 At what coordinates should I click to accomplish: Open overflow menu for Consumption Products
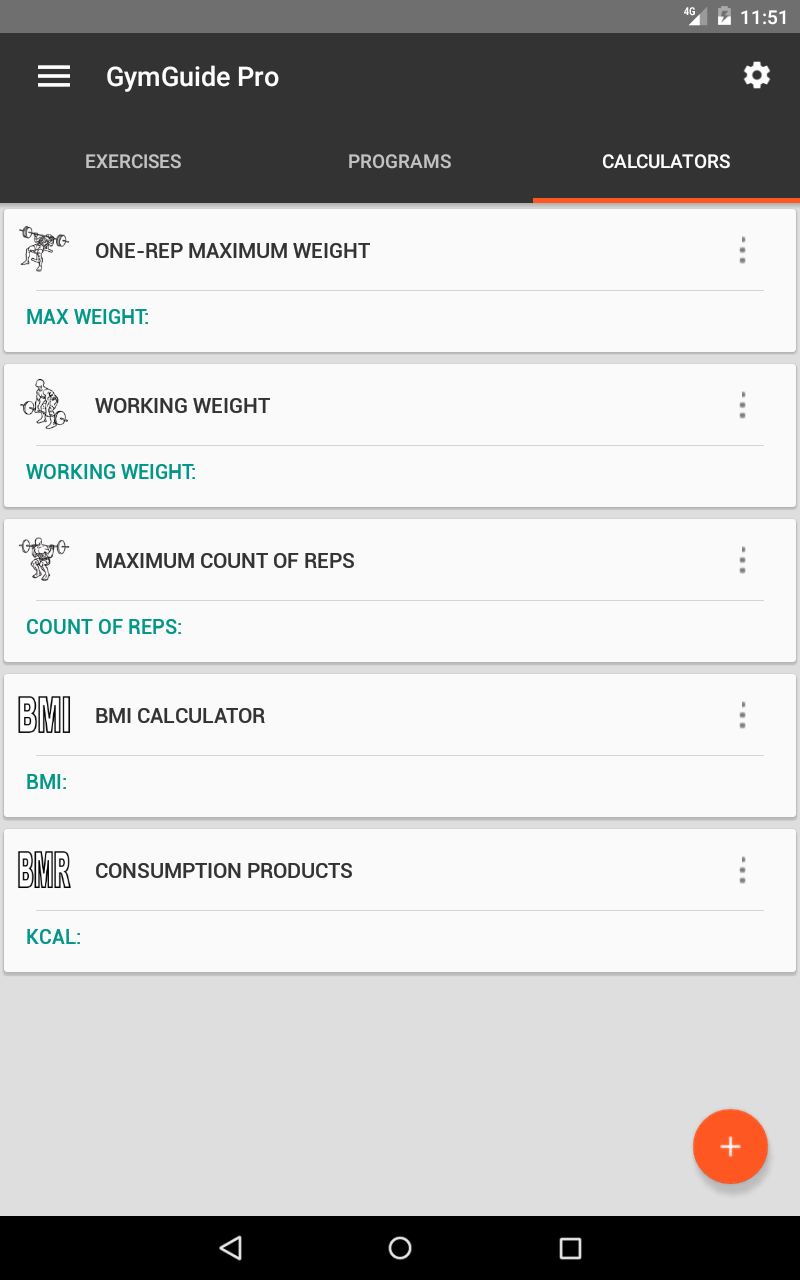click(x=742, y=871)
